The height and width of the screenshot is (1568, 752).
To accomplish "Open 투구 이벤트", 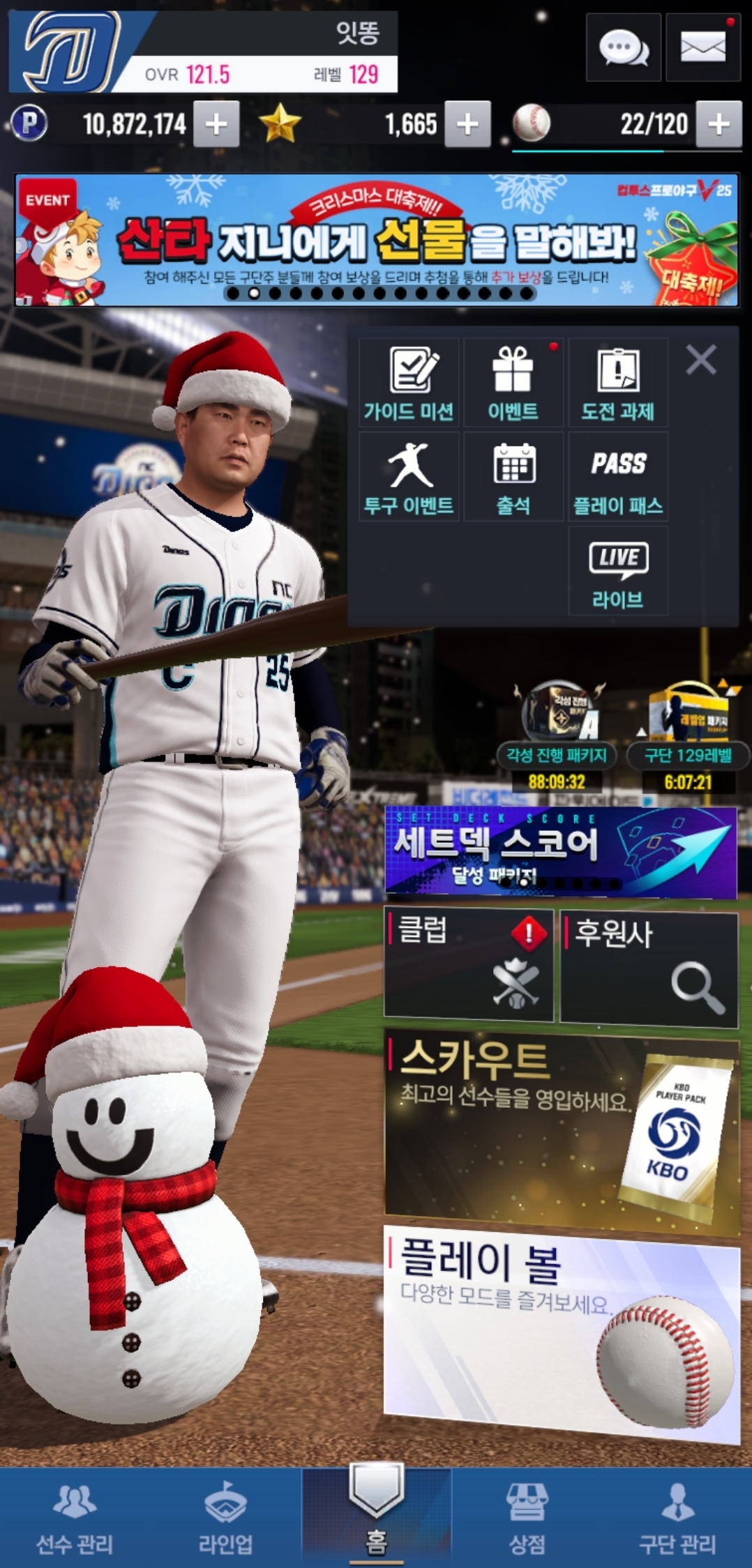I will coord(409,477).
